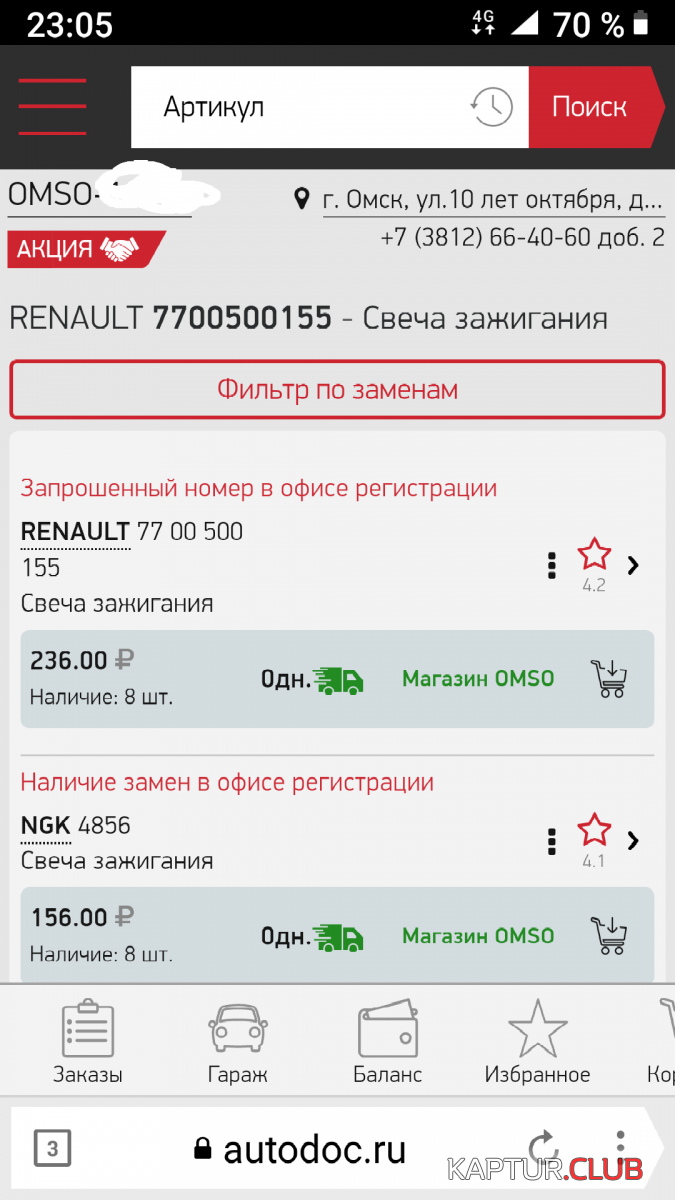Switch to the Заказы tab

(x=88, y=1043)
